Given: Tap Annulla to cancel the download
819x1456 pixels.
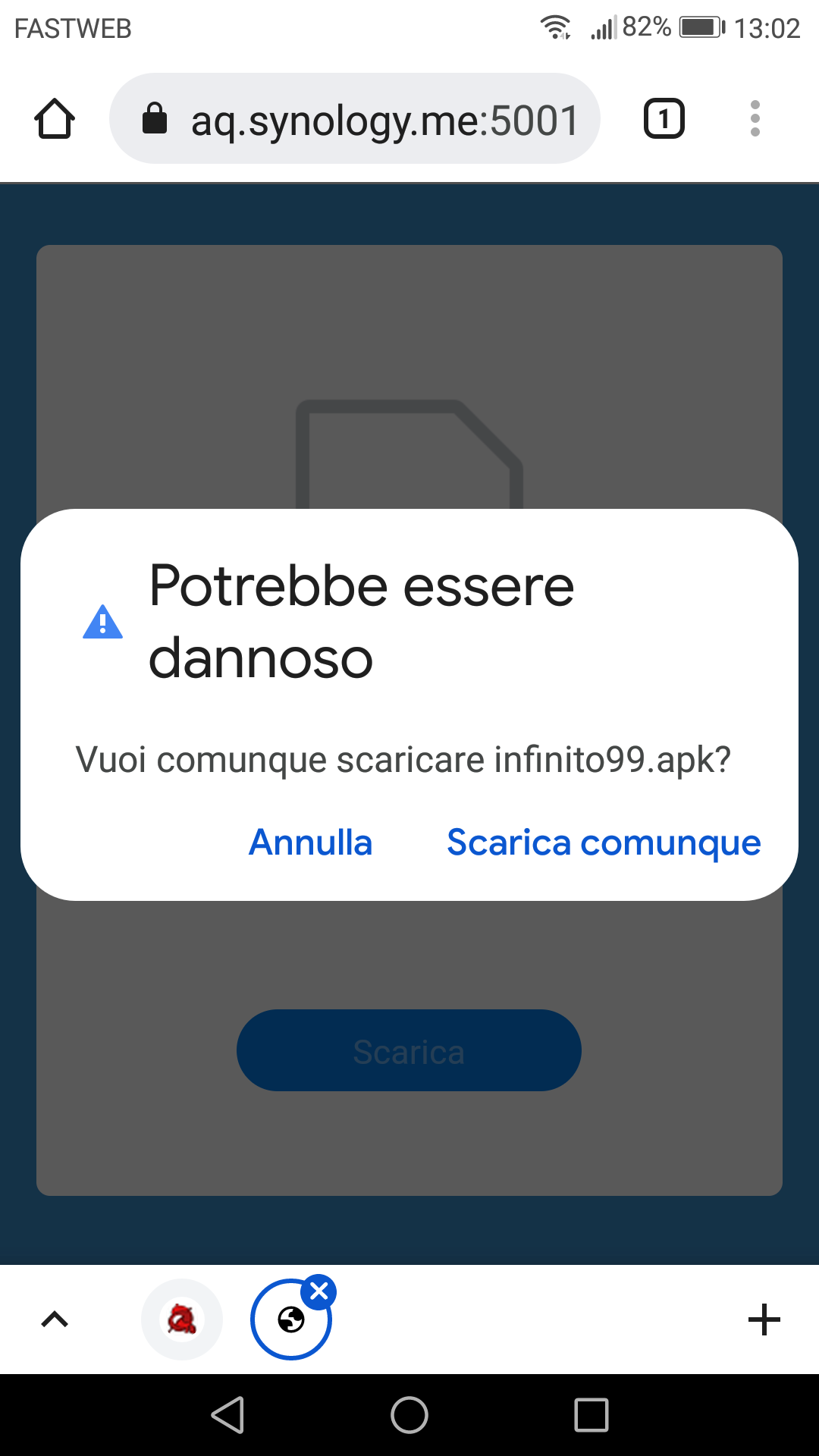Looking at the screenshot, I should point(311,843).
